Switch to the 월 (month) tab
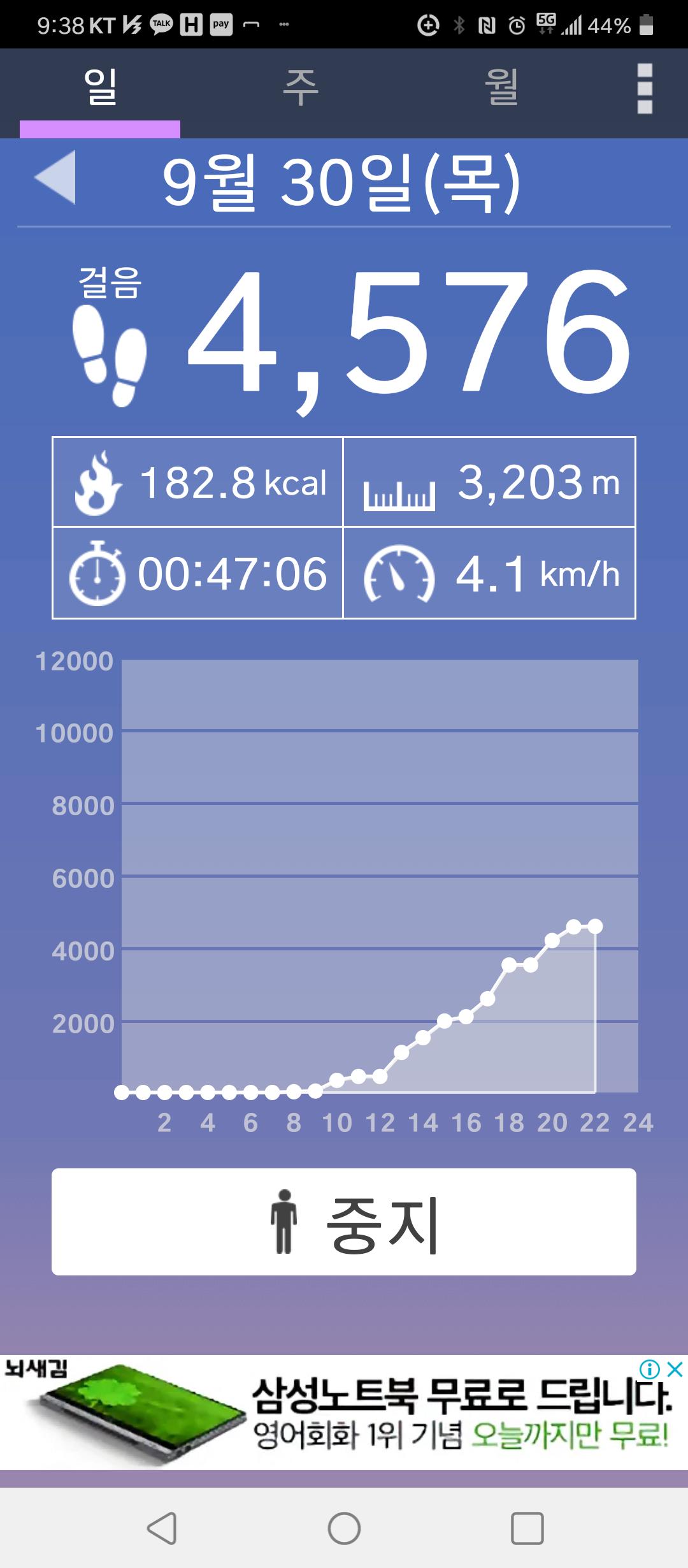 (x=501, y=88)
